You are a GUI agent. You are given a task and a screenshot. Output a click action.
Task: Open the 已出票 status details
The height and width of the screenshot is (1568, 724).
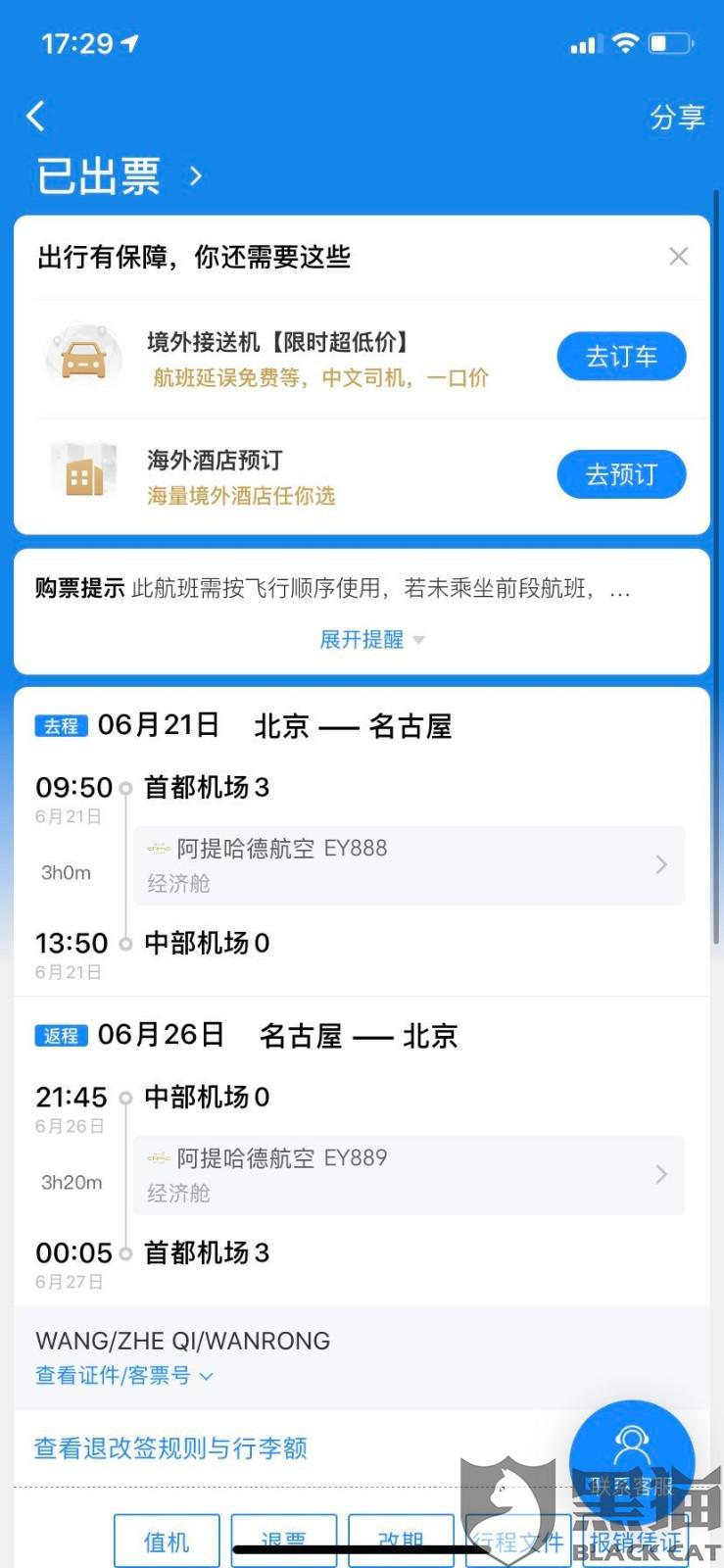coord(120,176)
